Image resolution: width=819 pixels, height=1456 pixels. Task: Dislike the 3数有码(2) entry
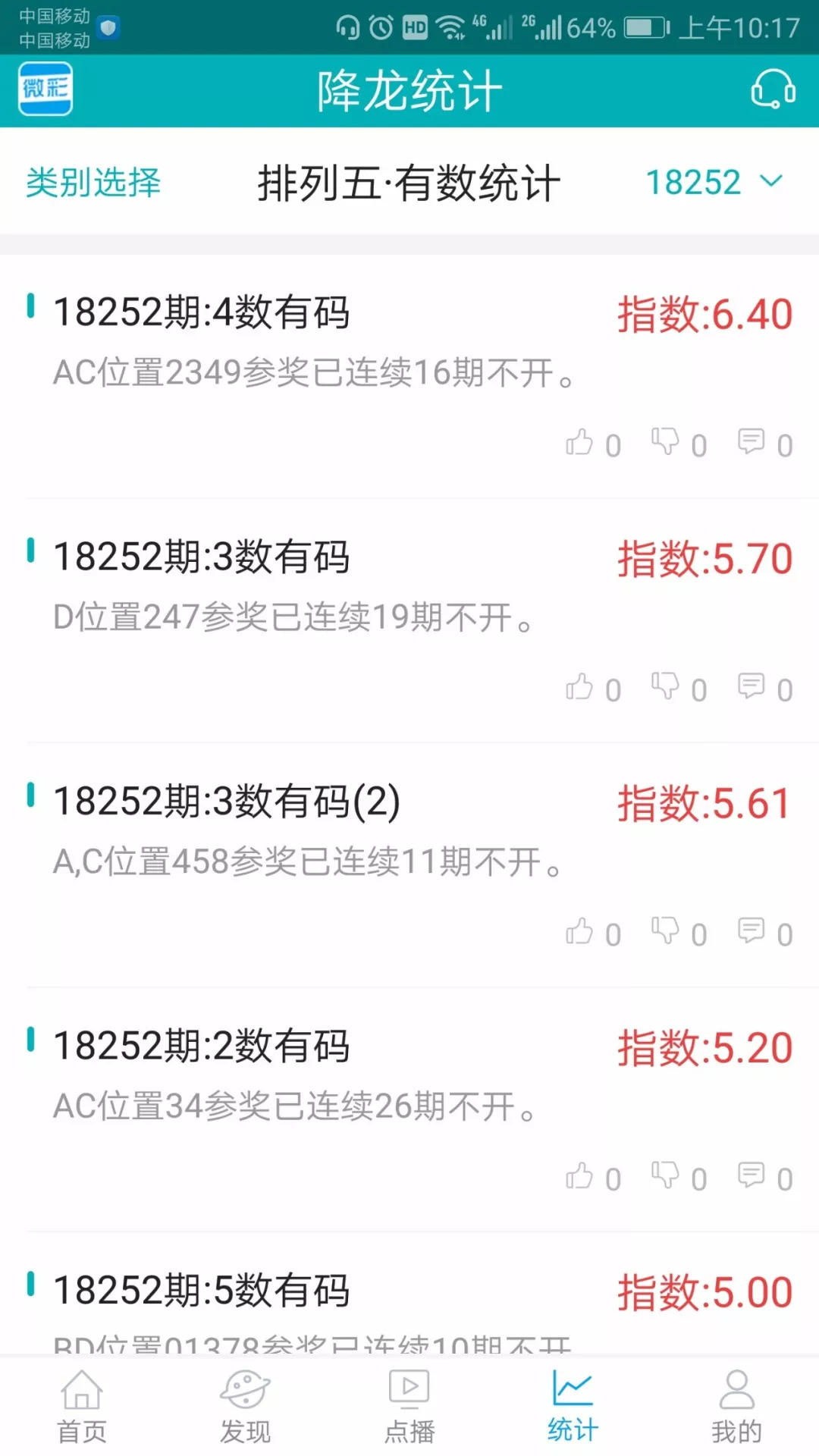click(679, 934)
